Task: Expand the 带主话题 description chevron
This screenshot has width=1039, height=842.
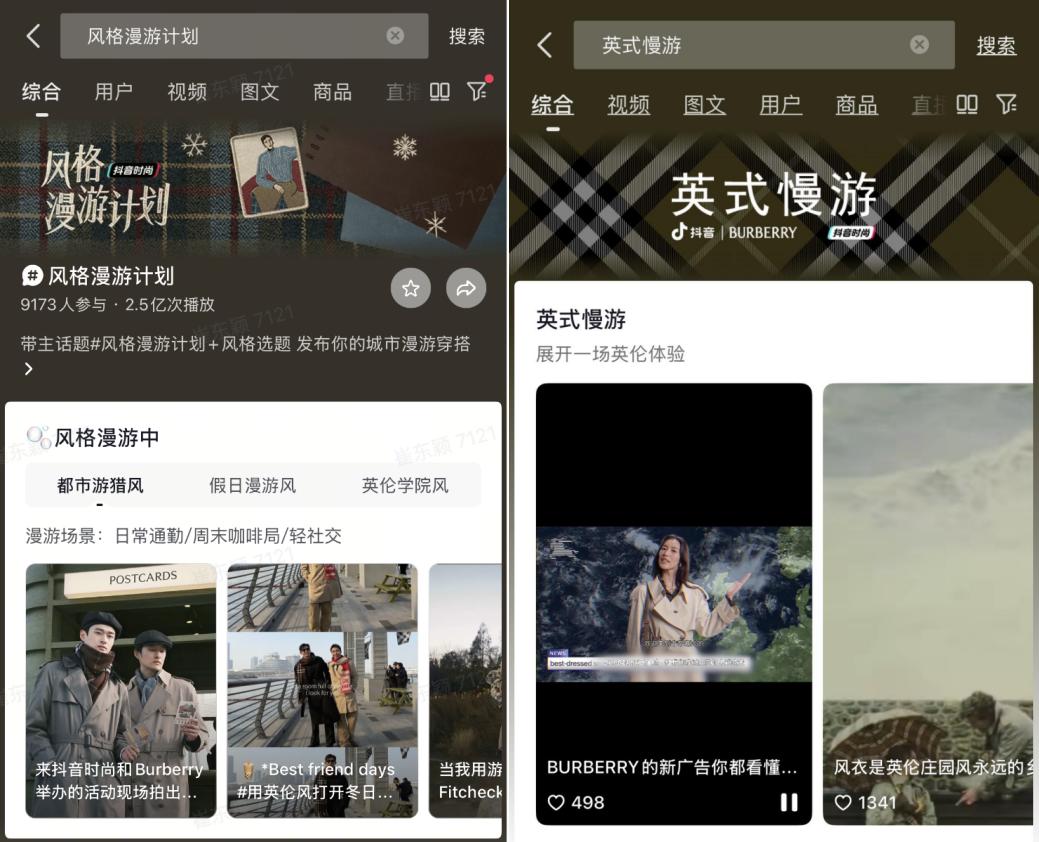Action: pyautogui.click(x=28, y=369)
